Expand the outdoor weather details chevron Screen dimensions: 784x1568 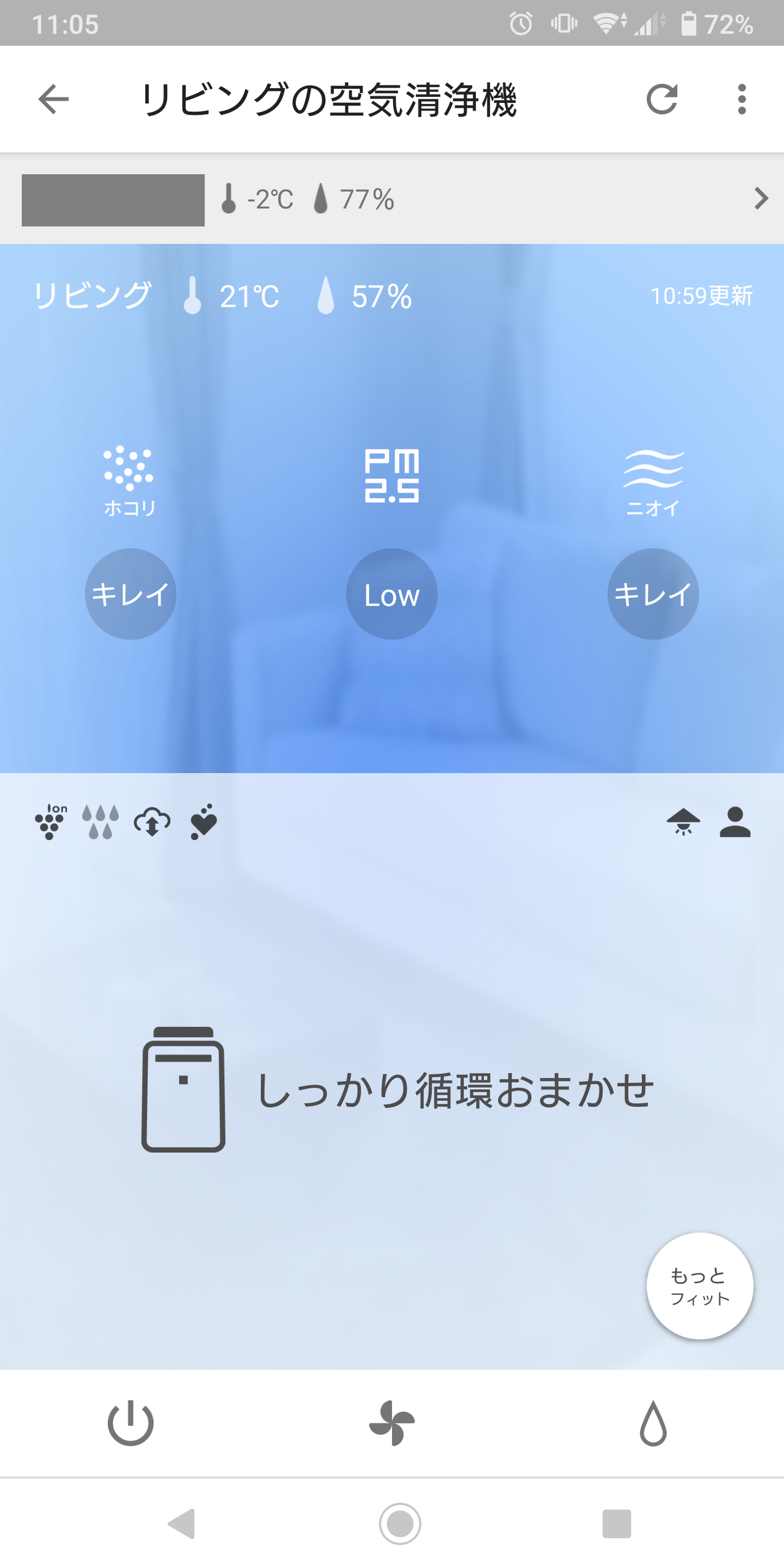[x=761, y=198]
